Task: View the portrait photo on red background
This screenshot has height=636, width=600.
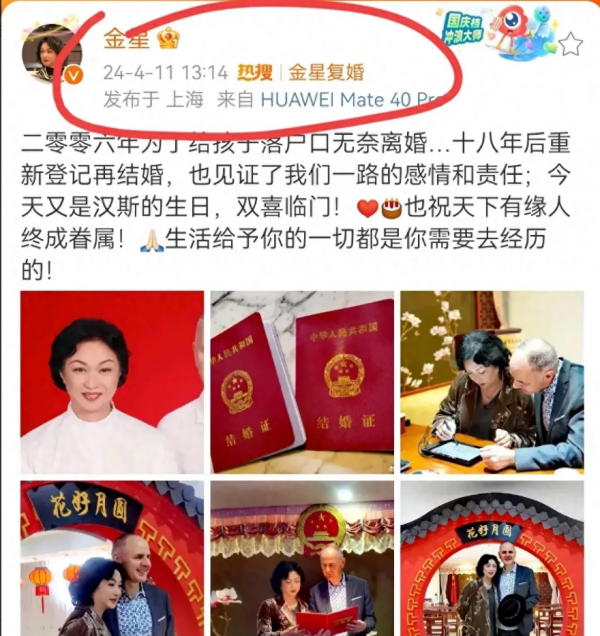Action: [111, 382]
